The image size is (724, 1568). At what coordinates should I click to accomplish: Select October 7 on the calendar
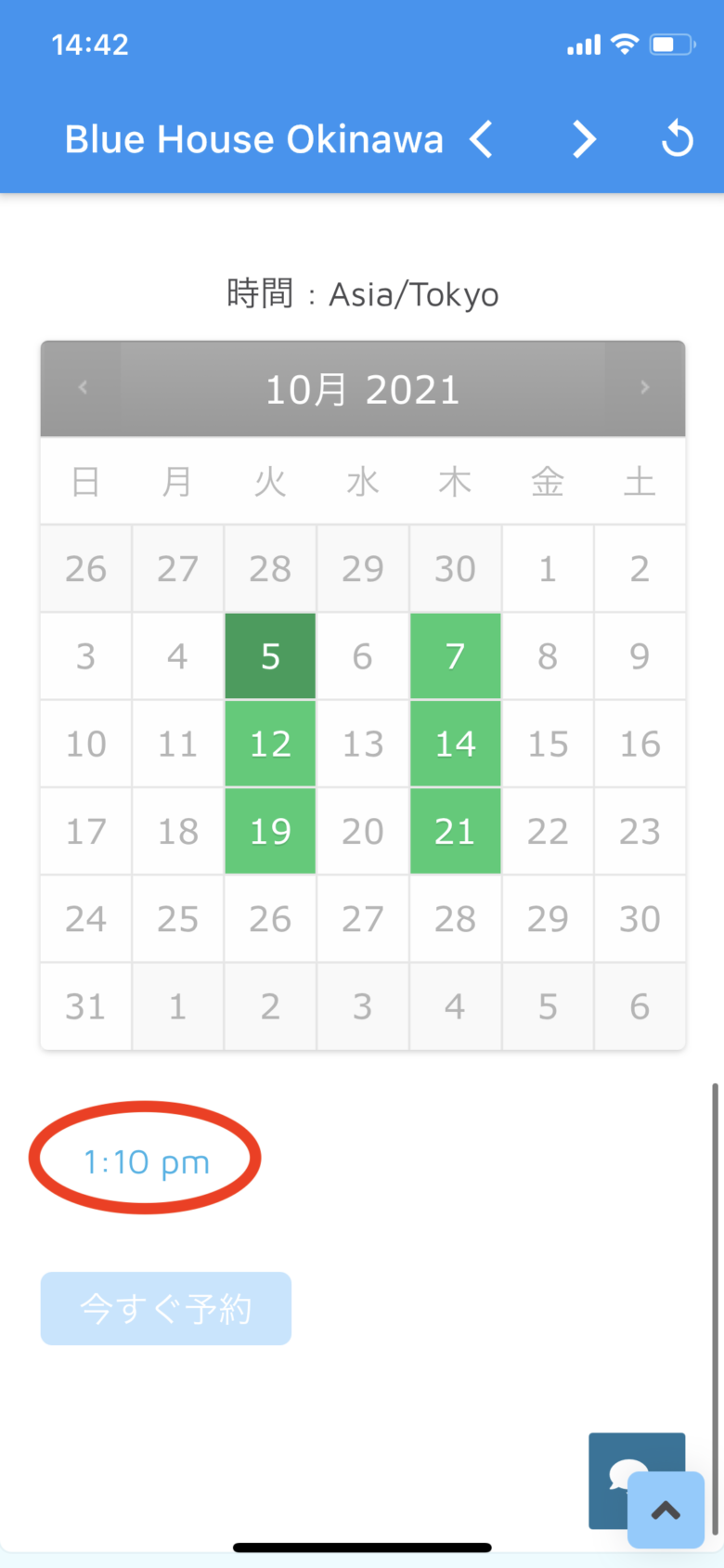coord(455,656)
